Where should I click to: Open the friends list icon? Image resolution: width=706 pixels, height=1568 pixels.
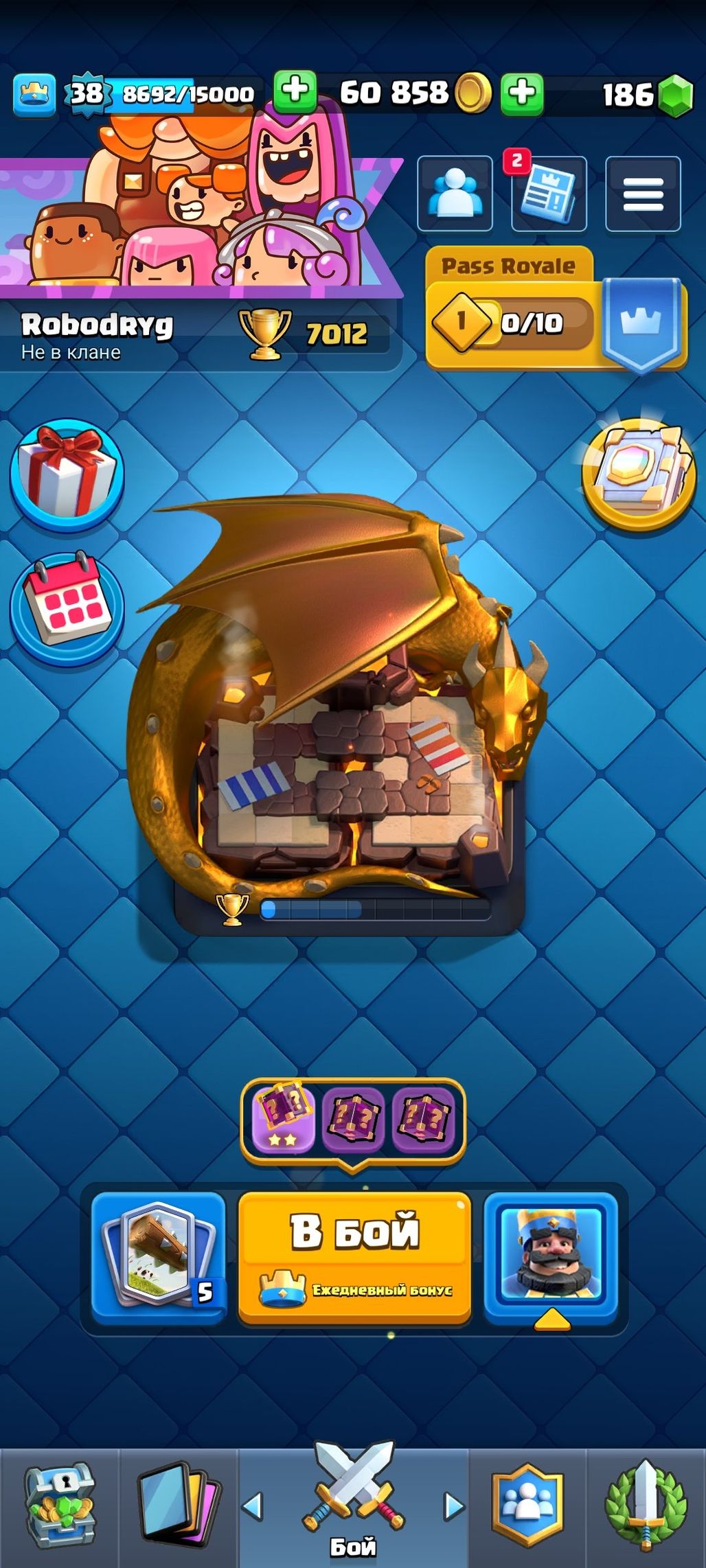[x=455, y=194]
